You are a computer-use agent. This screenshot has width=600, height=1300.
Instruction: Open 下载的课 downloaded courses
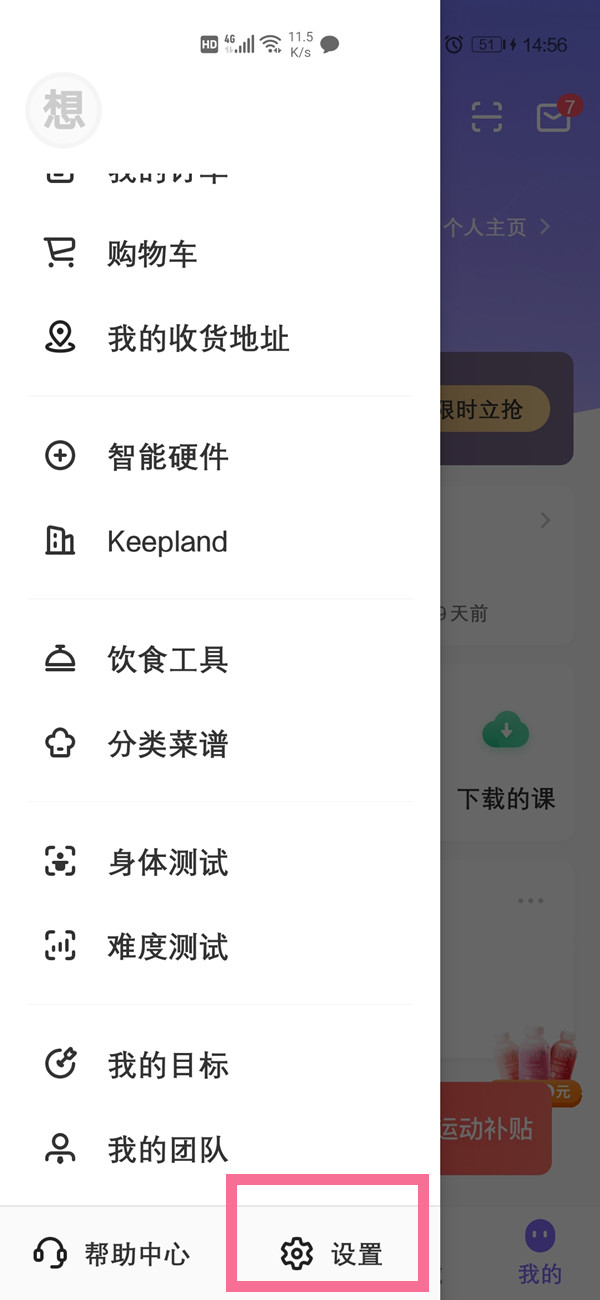point(506,760)
